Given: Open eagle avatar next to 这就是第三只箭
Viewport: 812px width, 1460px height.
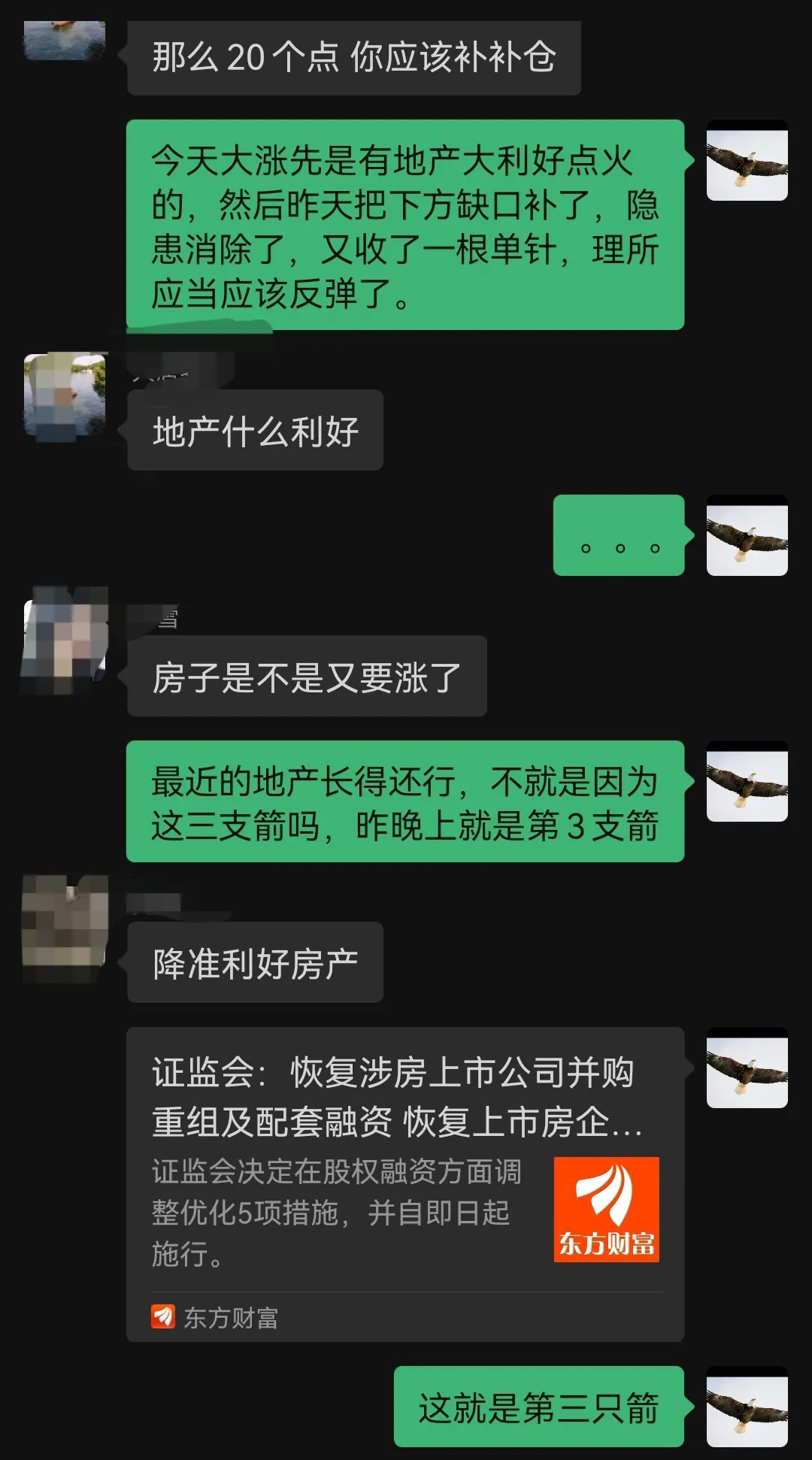Looking at the screenshot, I should click(747, 1407).
